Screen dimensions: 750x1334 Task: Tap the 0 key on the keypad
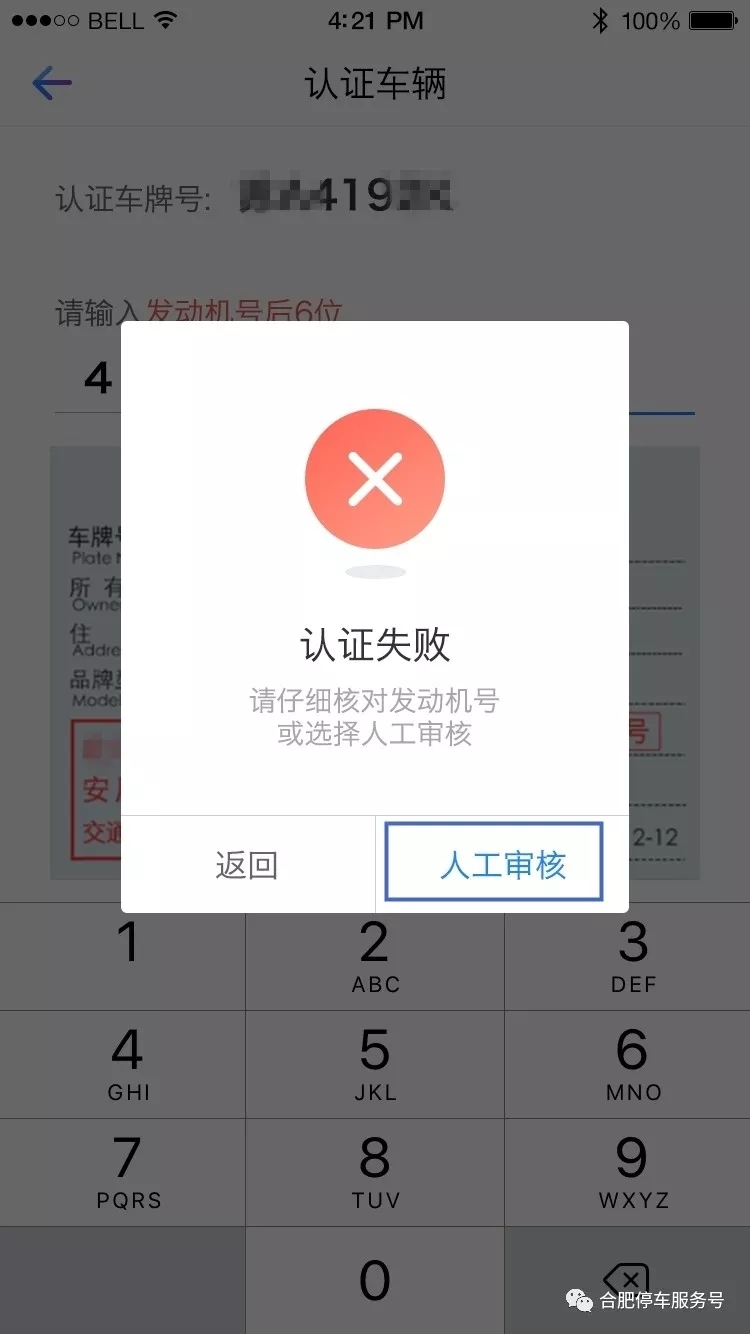(375, 1279)
